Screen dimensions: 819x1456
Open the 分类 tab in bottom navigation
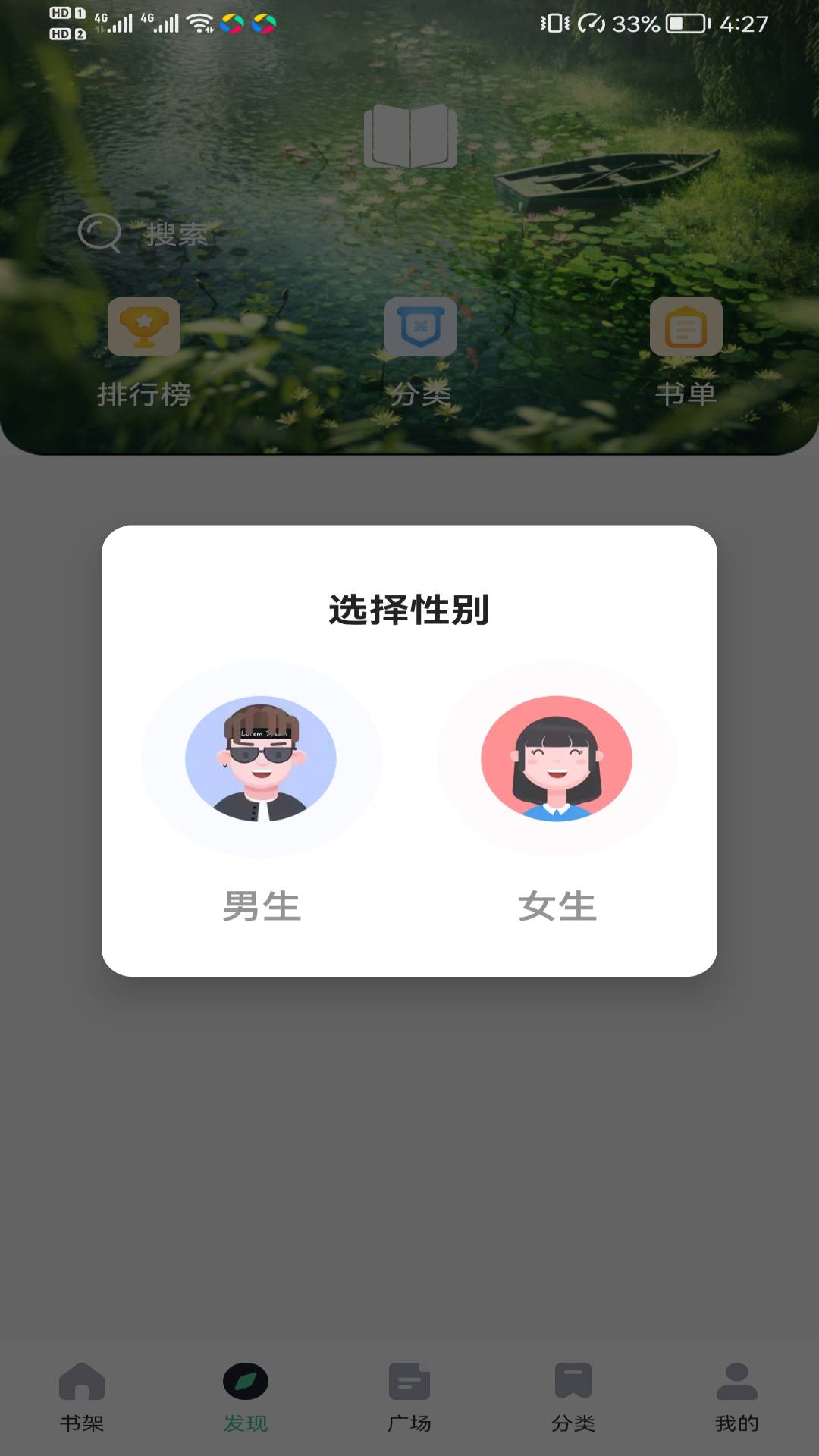573,1397
